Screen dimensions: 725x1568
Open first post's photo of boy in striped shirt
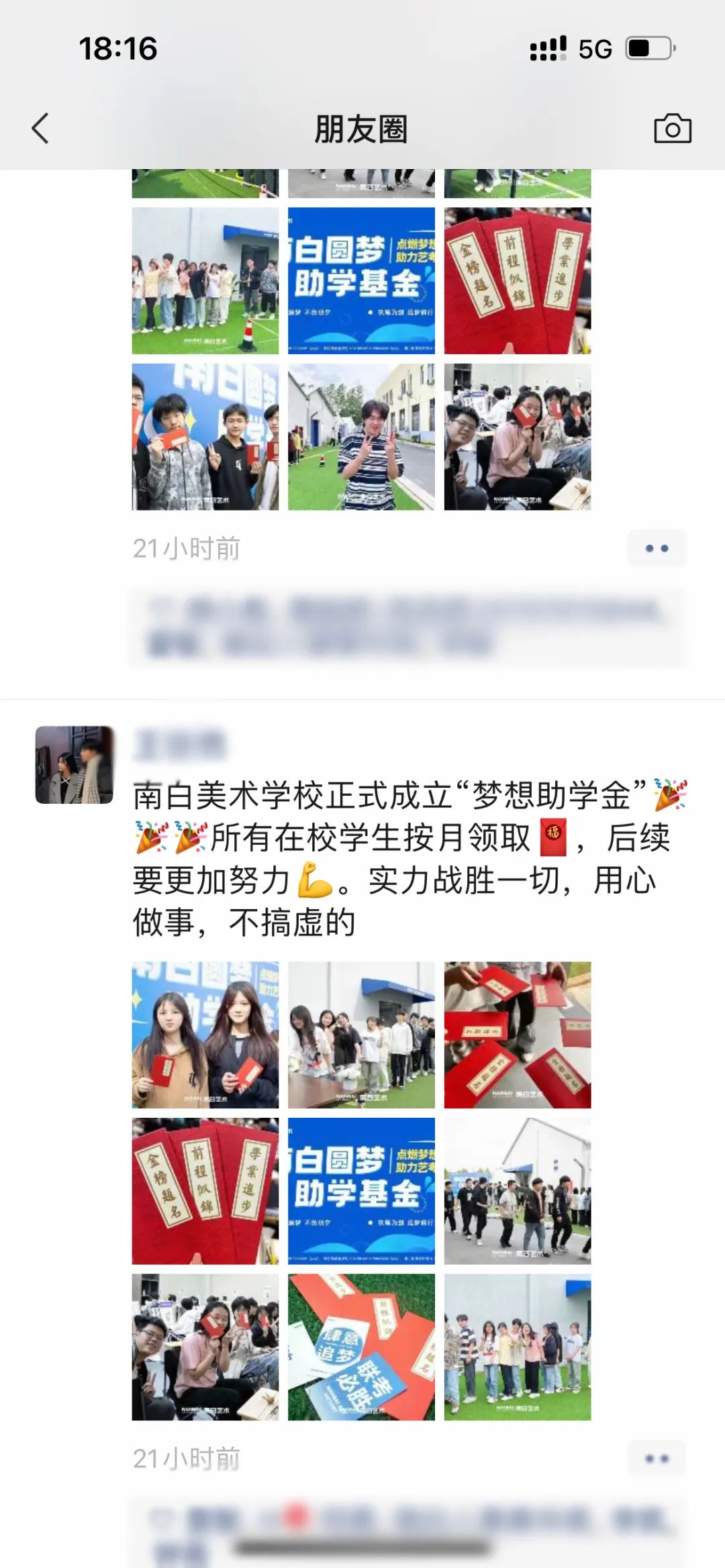[361, 437]
